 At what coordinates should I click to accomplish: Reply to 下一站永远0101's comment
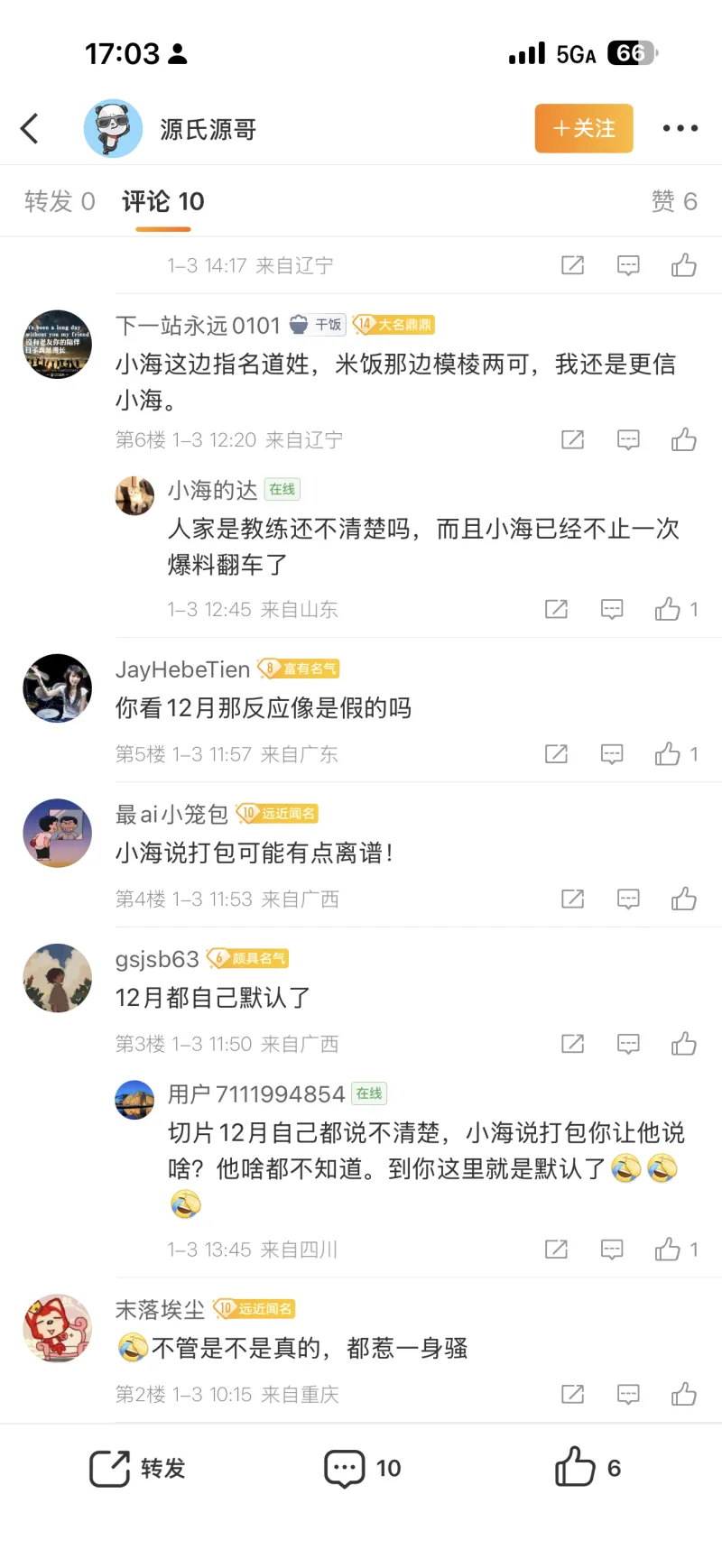[x=628, y=439]
